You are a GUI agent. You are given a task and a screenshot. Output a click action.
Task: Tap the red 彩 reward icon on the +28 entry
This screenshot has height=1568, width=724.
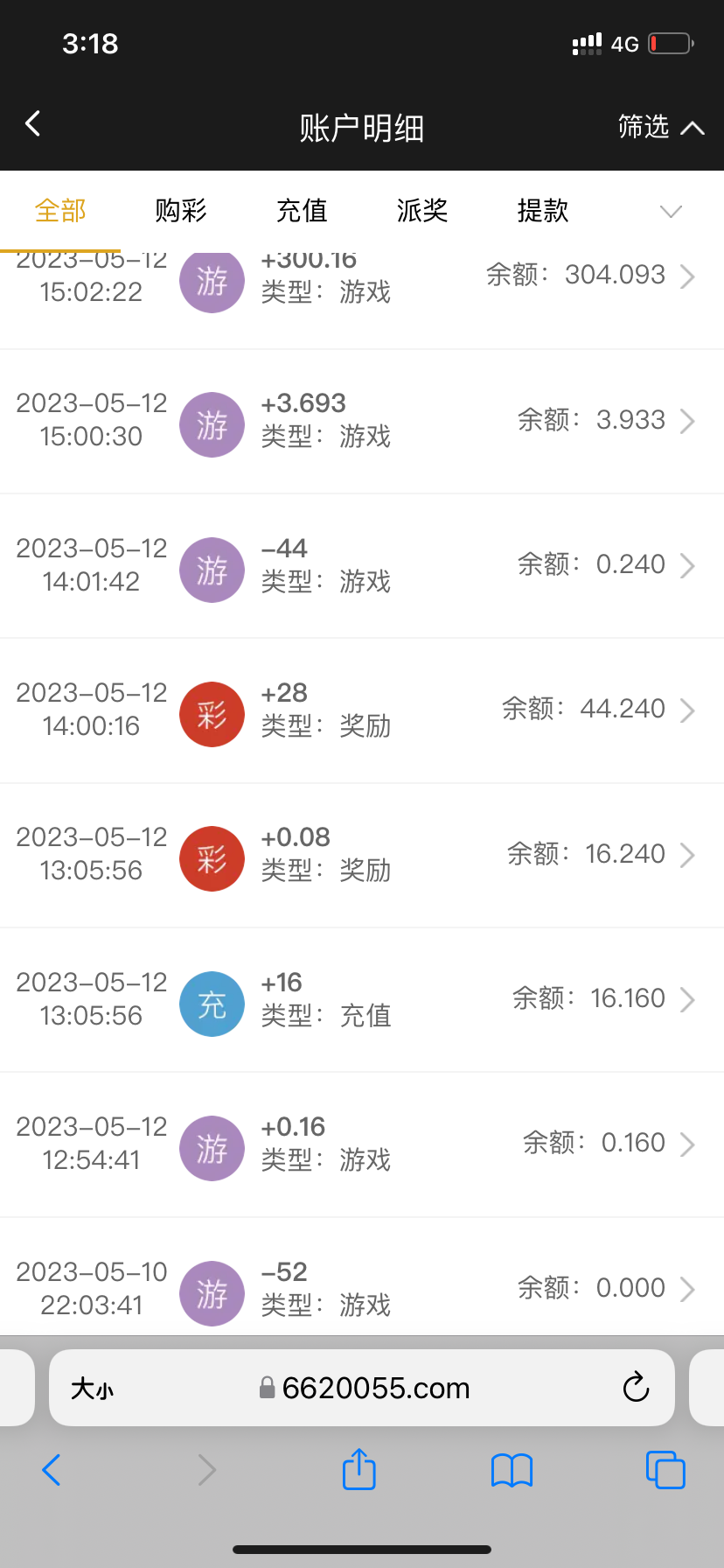click(x=212, y=714)
